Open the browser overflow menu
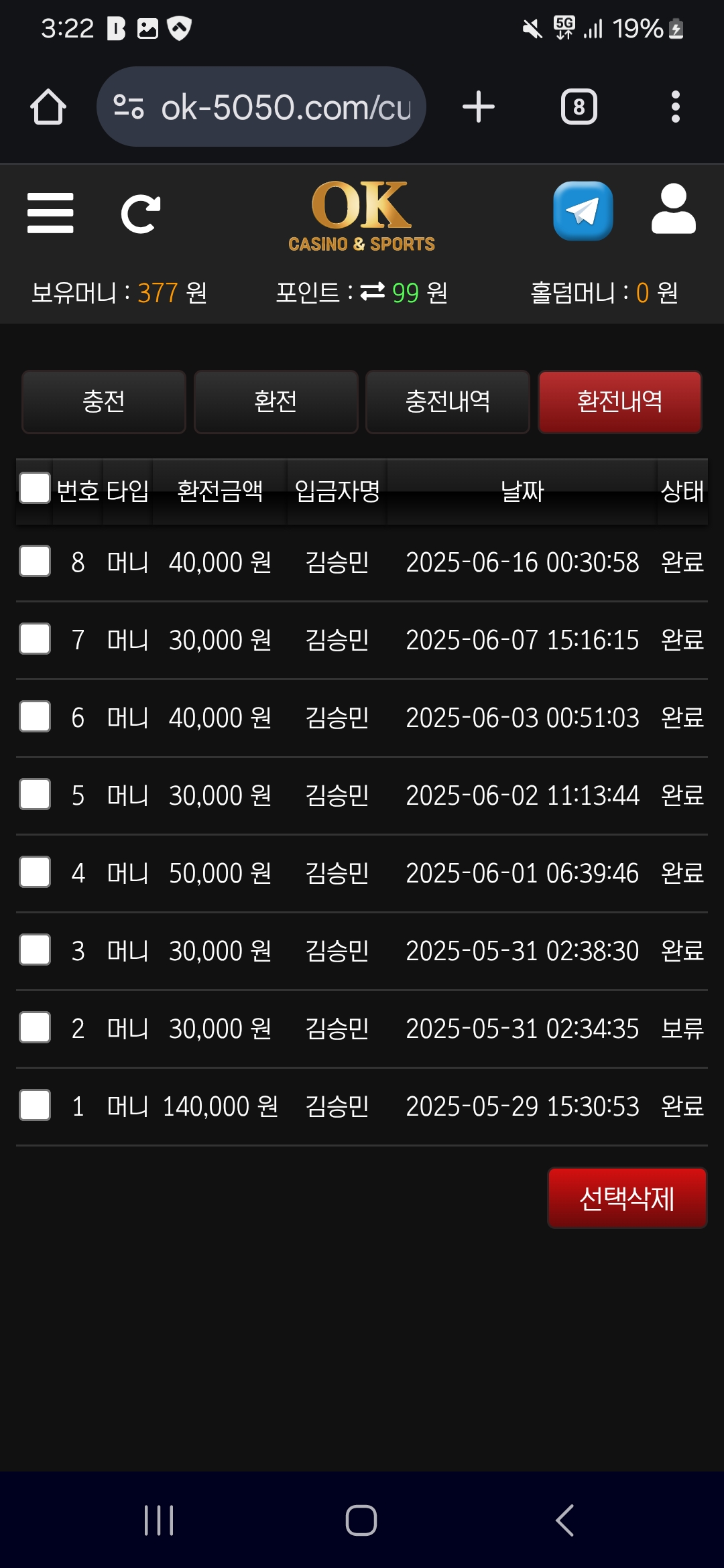This screenshot has width=724, height=1568. click(676, 107)
